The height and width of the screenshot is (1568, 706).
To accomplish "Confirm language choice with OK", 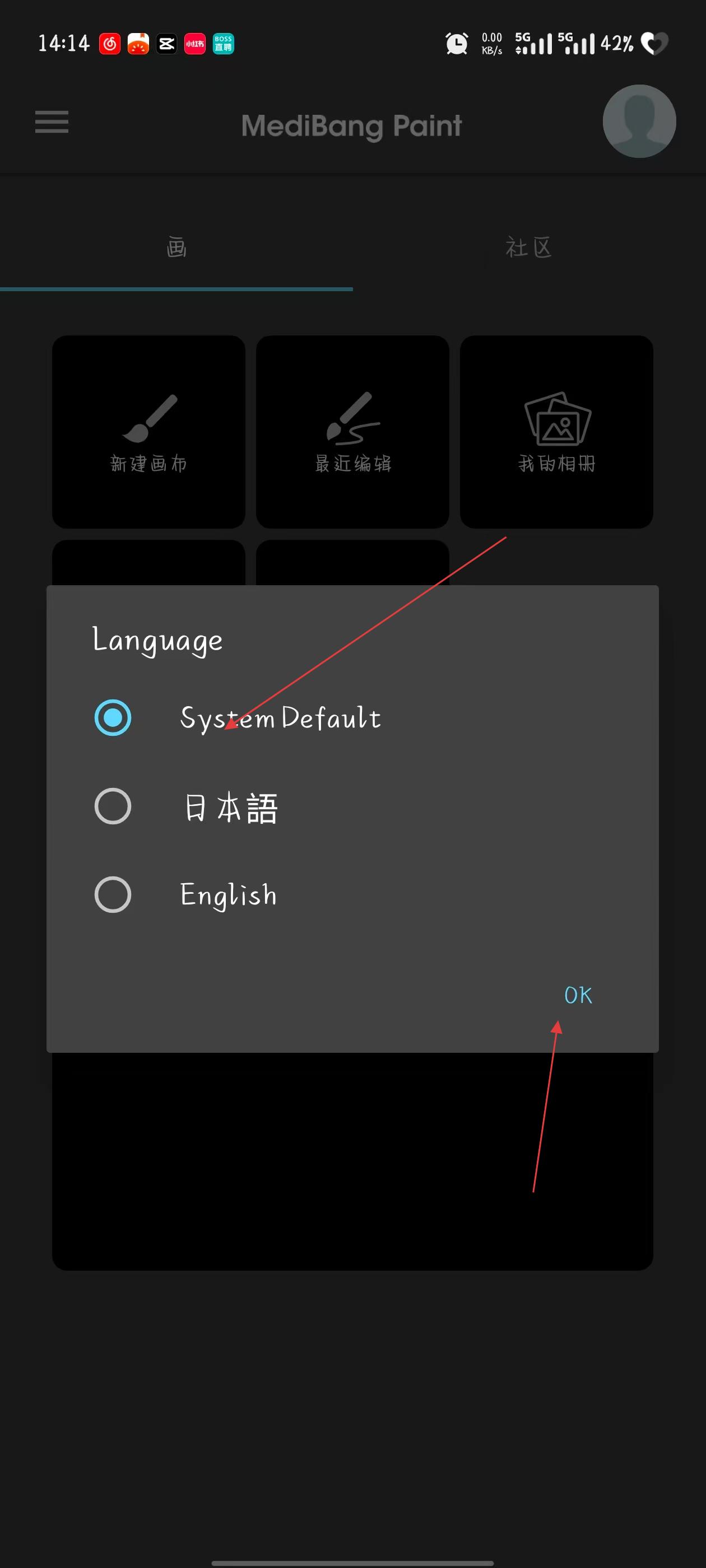I will (578, 995).
